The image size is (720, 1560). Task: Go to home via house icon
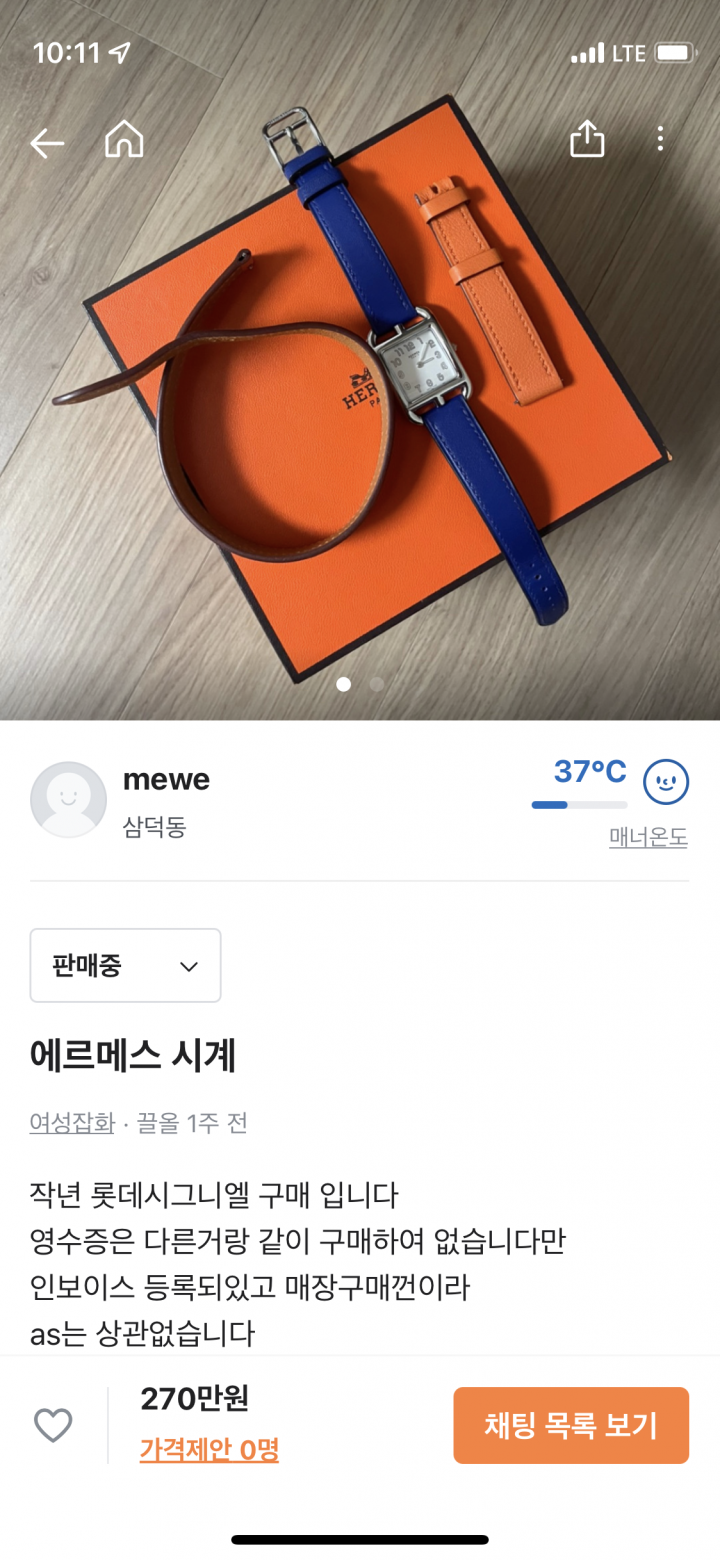(124, 141)
